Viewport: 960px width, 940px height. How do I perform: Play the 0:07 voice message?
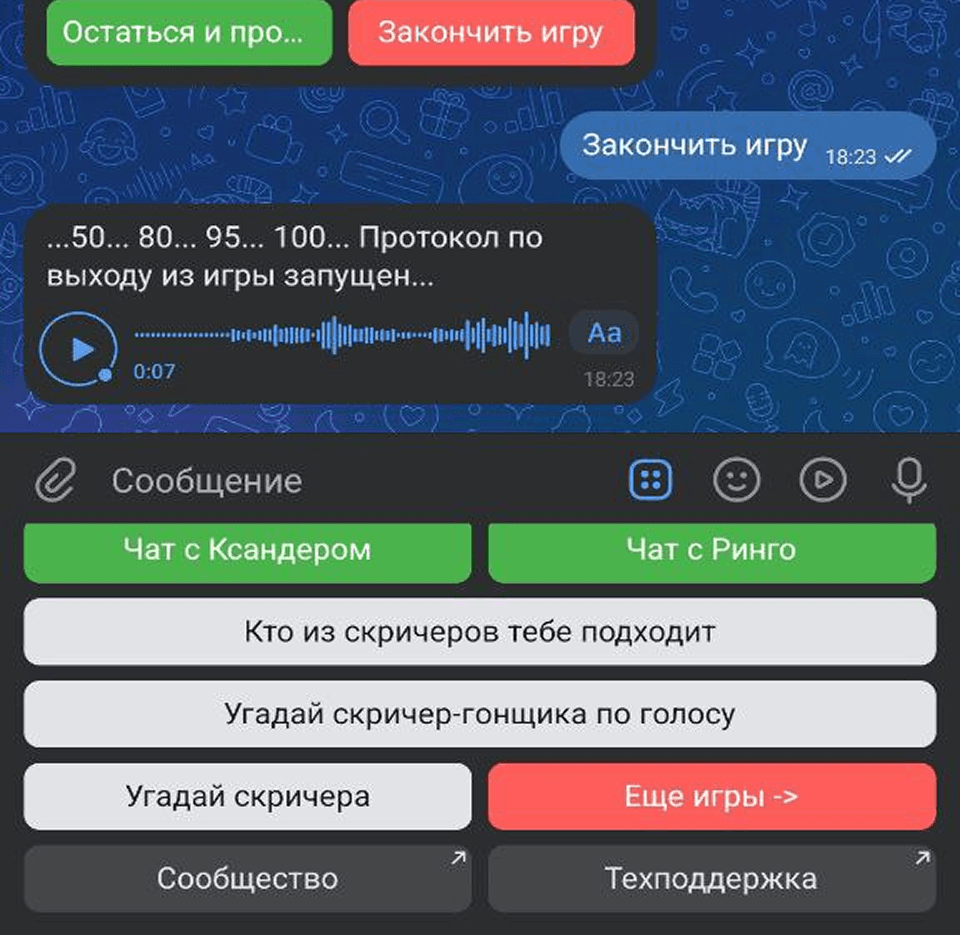pyautogui.click(x=78, y=349)
